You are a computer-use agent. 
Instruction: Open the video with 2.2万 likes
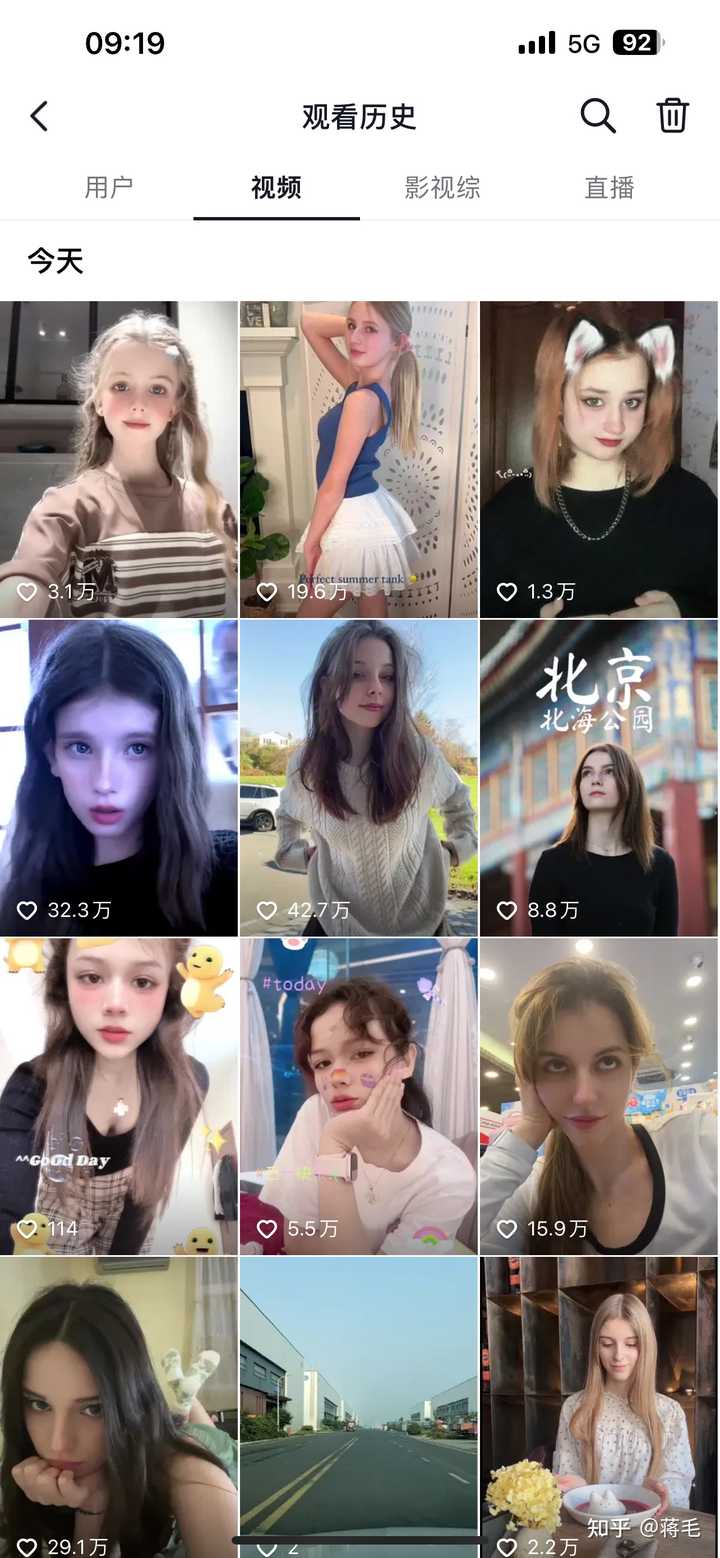599,1405
